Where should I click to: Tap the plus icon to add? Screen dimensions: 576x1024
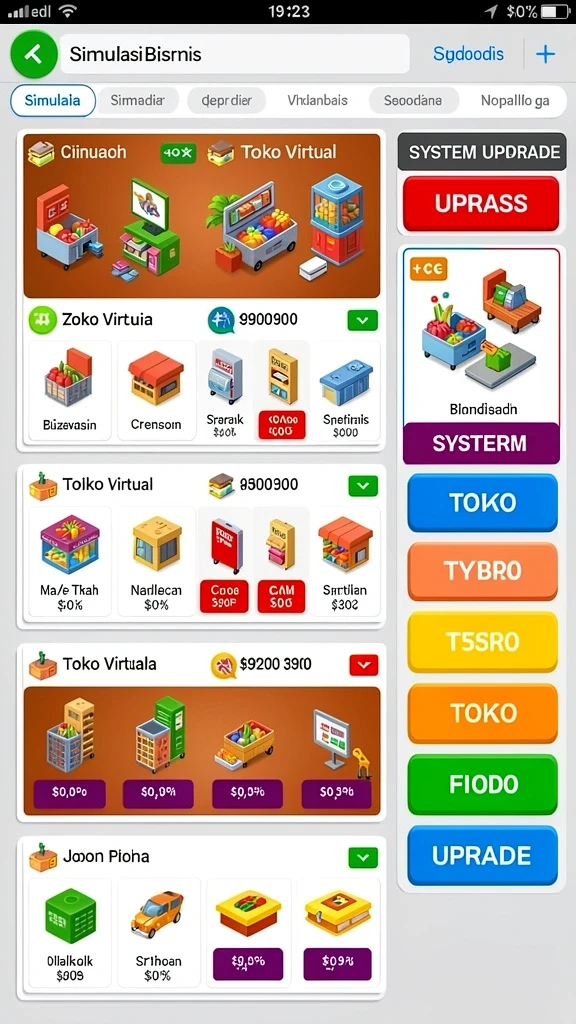(x=545, y=54)
